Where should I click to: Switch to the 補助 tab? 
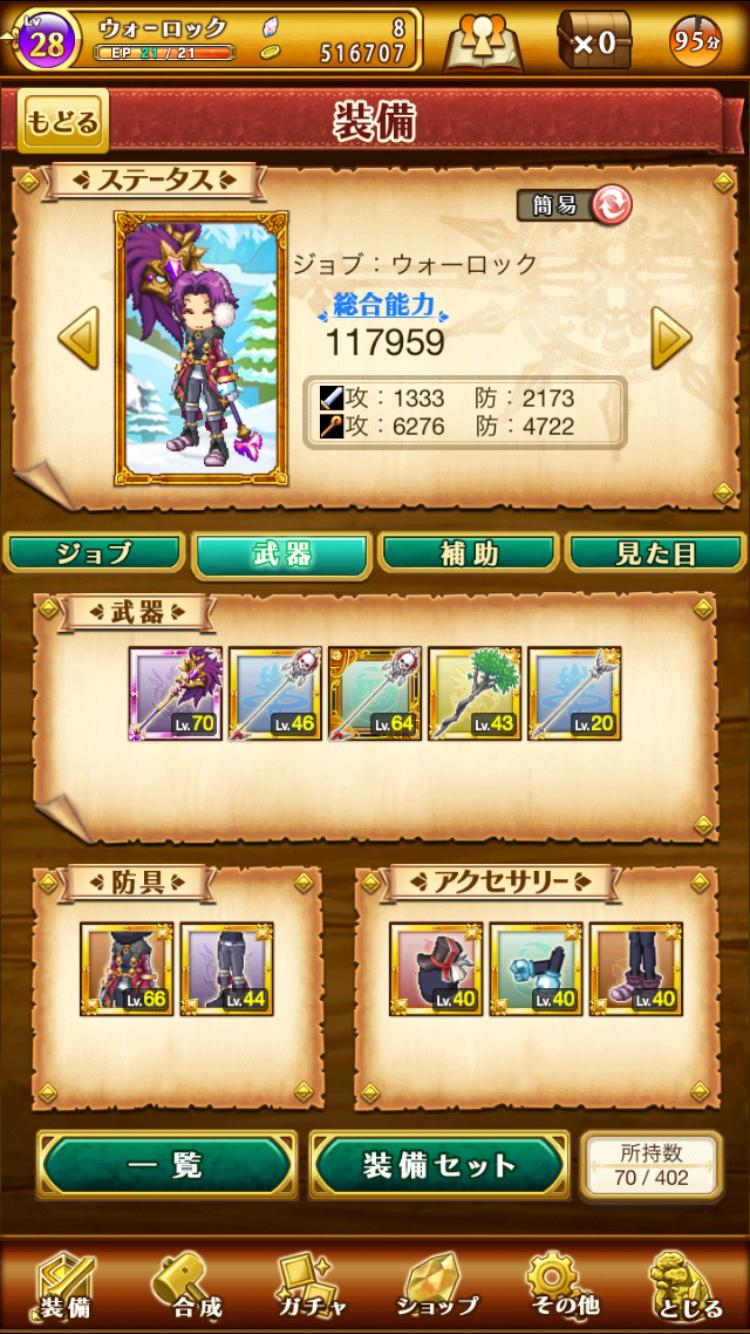(x=468, y=553)
